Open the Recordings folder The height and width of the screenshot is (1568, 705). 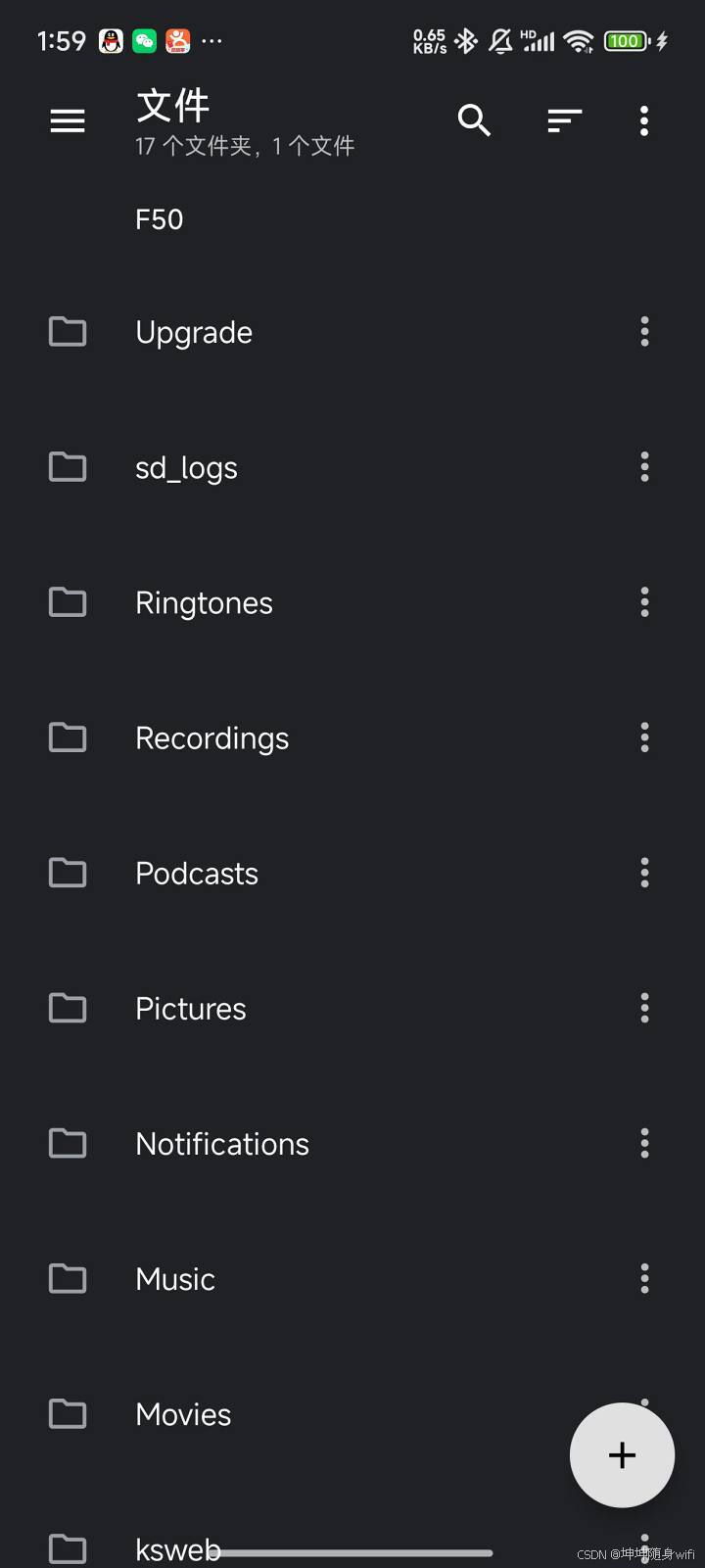point(211,737)
